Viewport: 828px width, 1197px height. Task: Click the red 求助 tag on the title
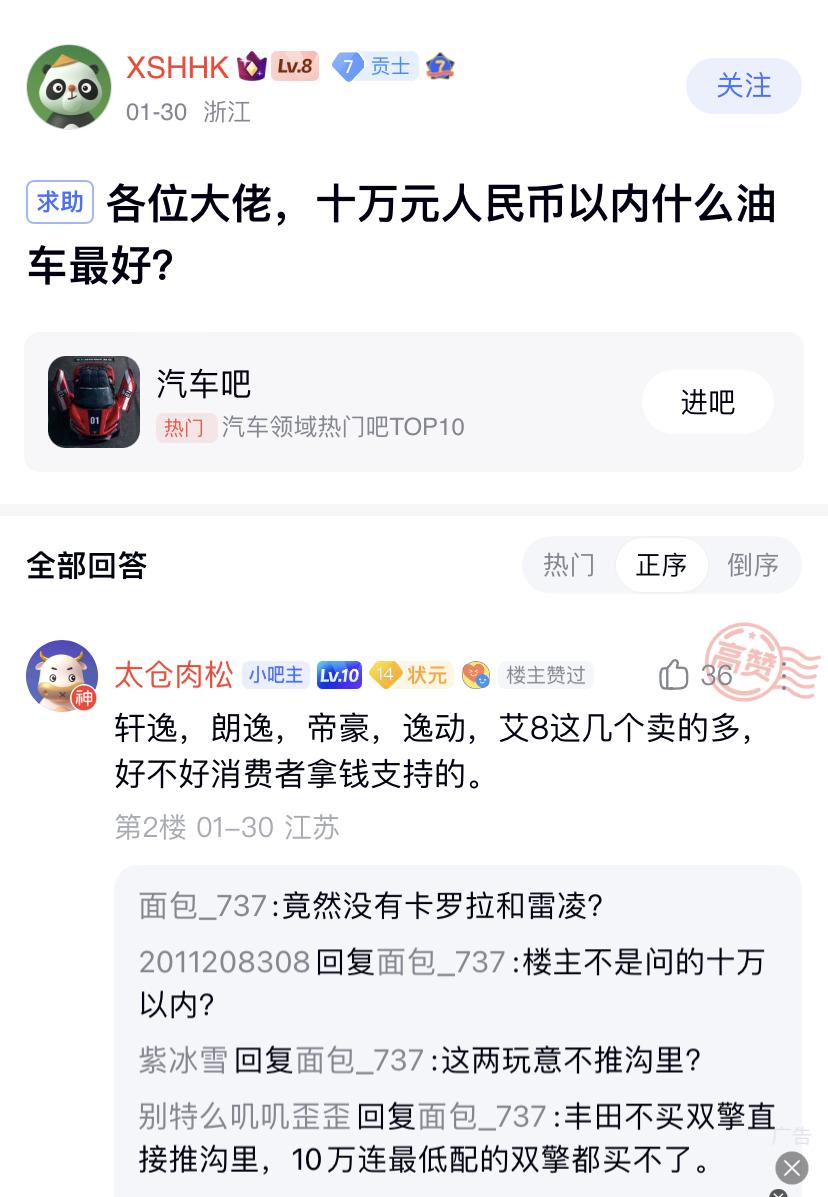click(x=59, y=202)
